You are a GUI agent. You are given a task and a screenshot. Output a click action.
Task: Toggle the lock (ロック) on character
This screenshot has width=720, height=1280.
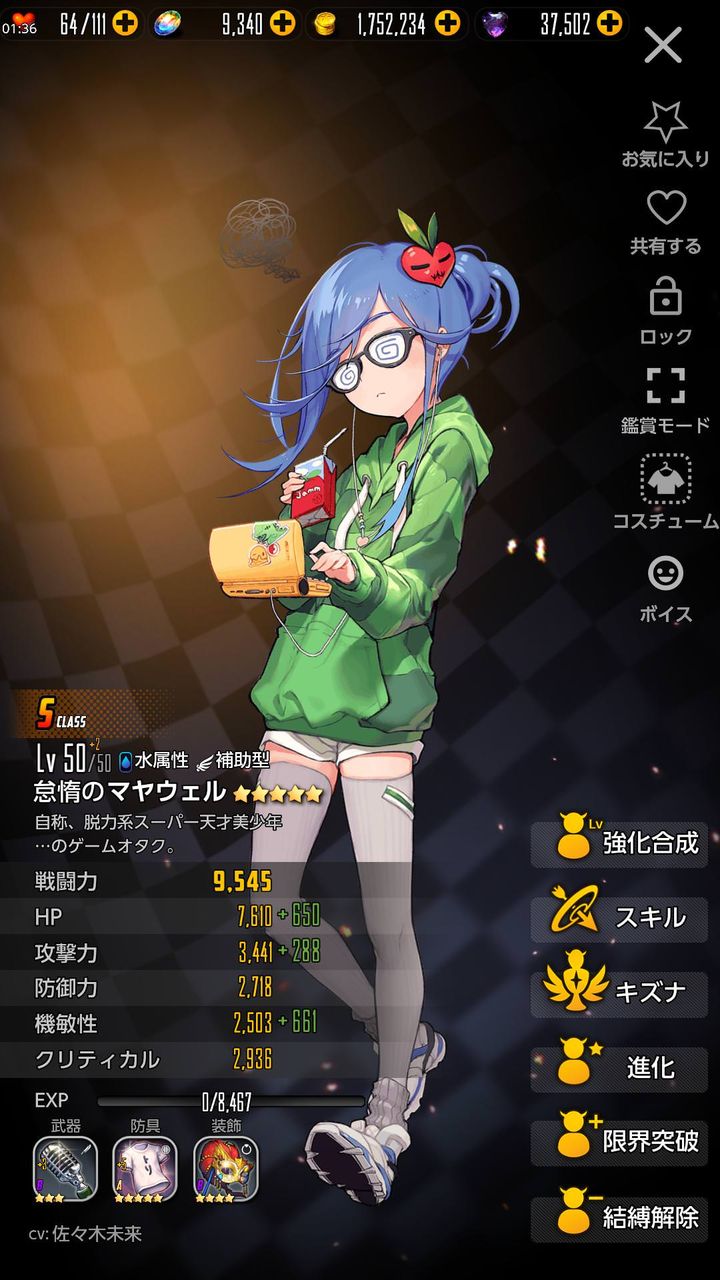coord(665,309)
